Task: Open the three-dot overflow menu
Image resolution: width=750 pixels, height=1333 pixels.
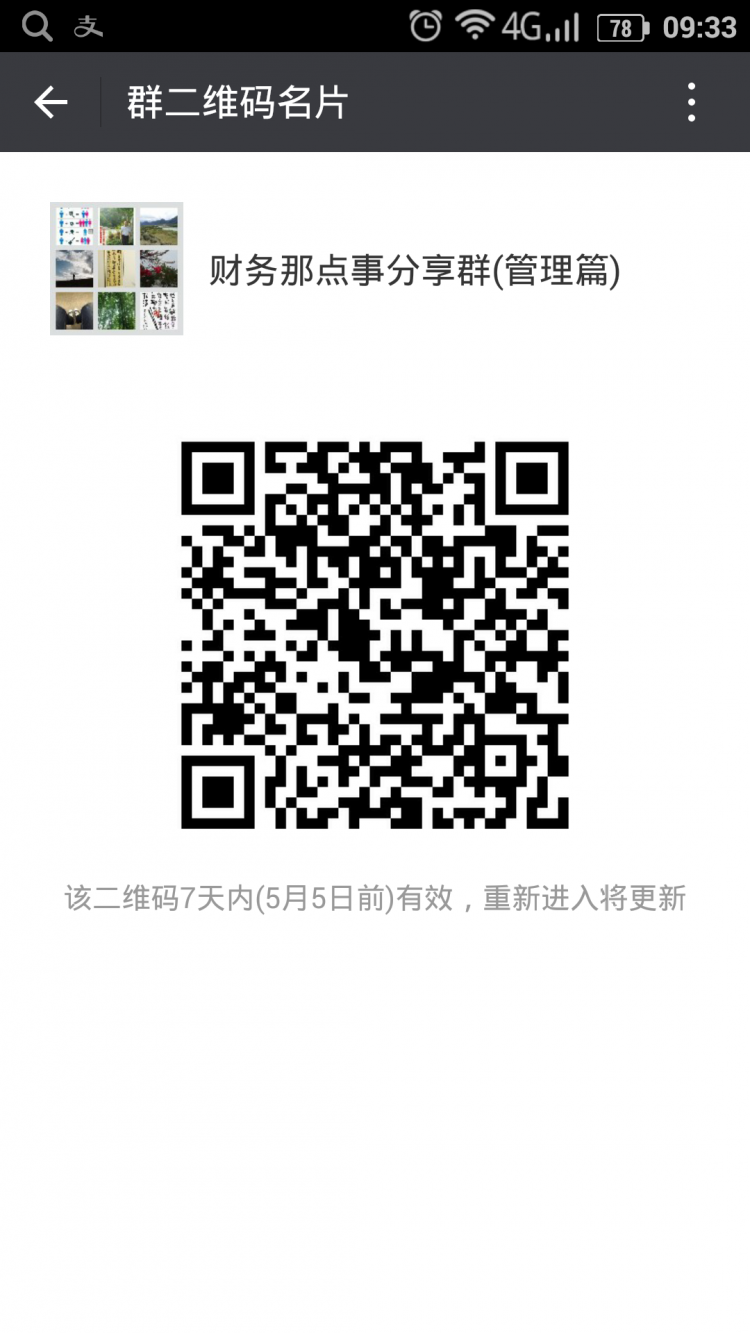Action: [690, 101]
